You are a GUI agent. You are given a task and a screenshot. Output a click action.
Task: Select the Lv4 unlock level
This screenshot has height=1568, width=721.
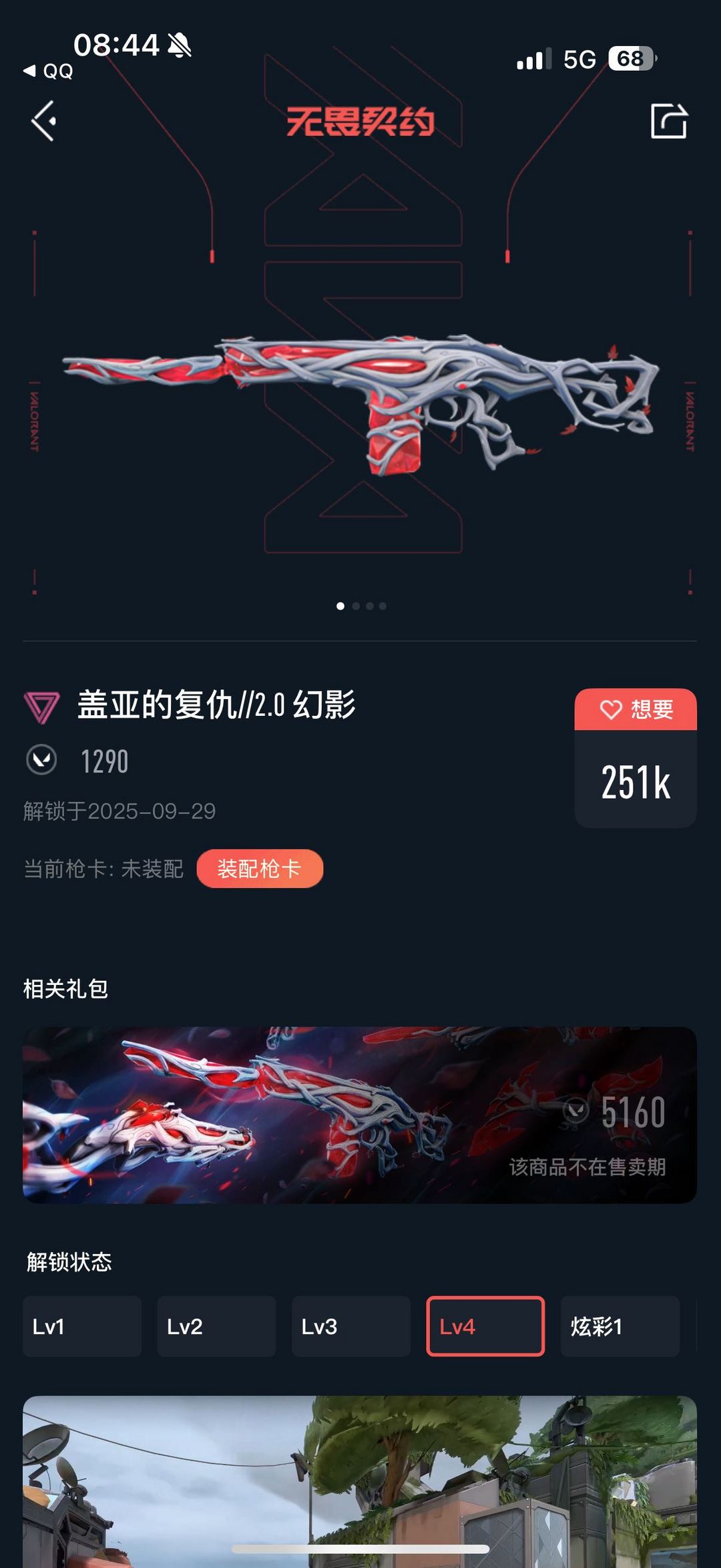click(485, 1326)
